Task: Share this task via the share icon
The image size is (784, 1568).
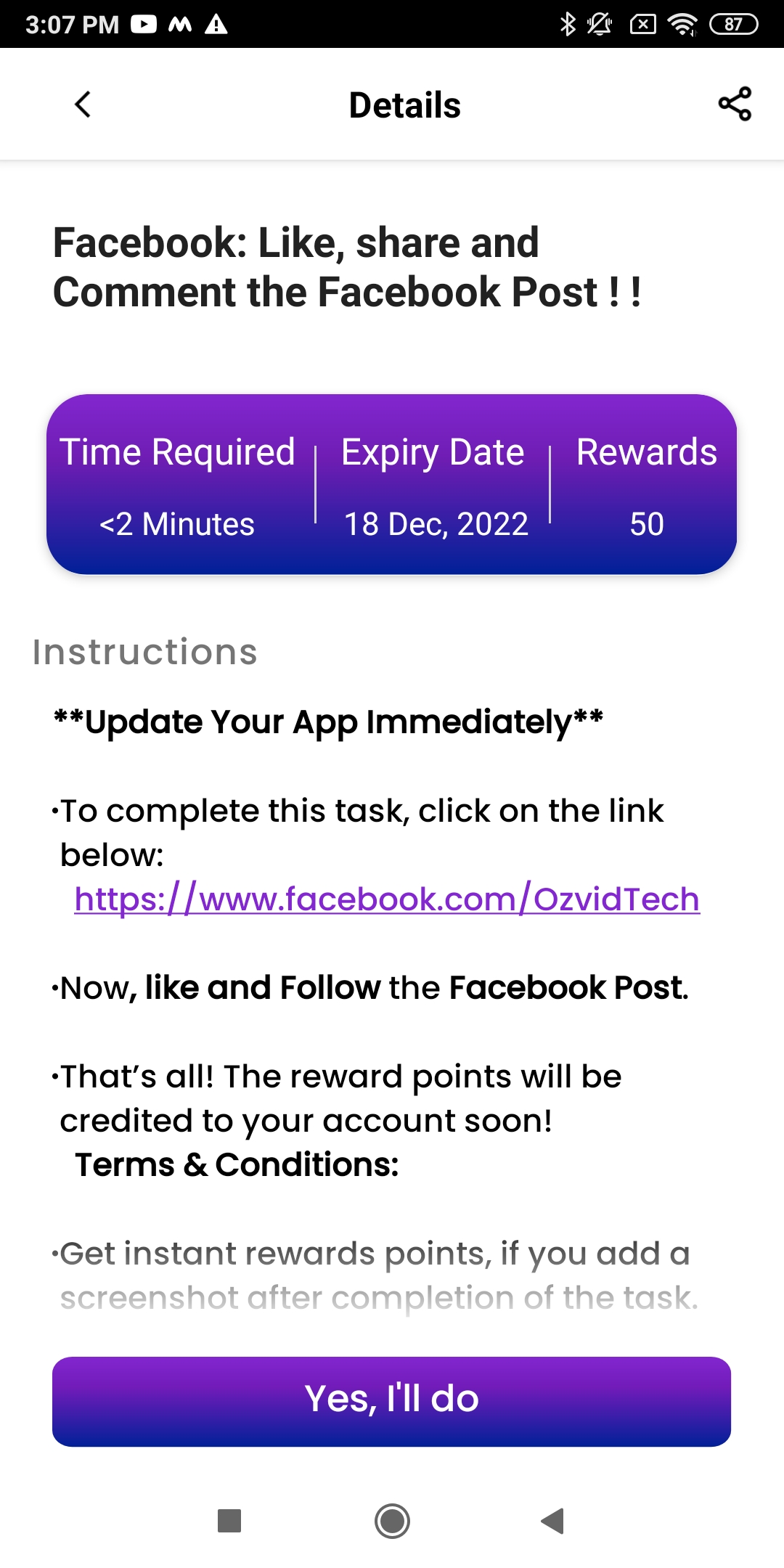Action: coord(735,104)
